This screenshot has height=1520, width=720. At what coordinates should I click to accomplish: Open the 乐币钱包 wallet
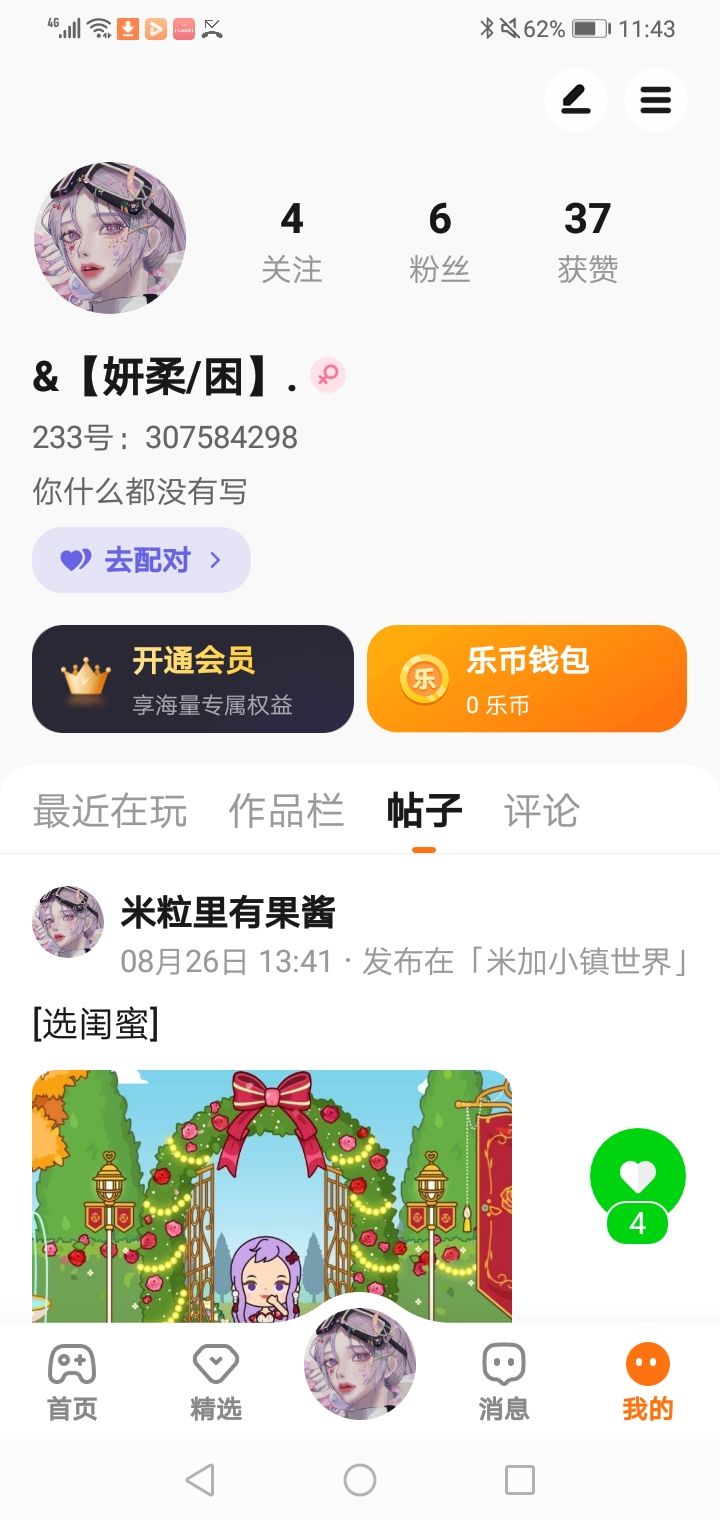[527, 679]
